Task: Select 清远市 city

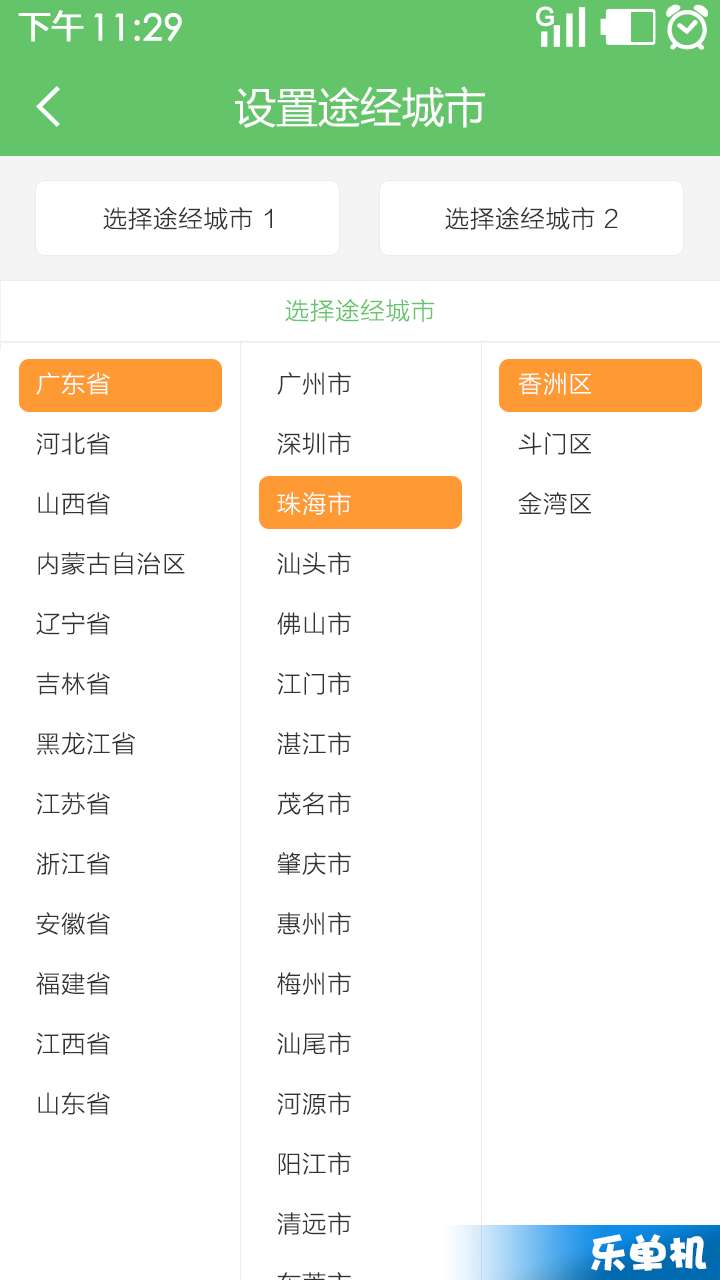Action: [360, 1224]
